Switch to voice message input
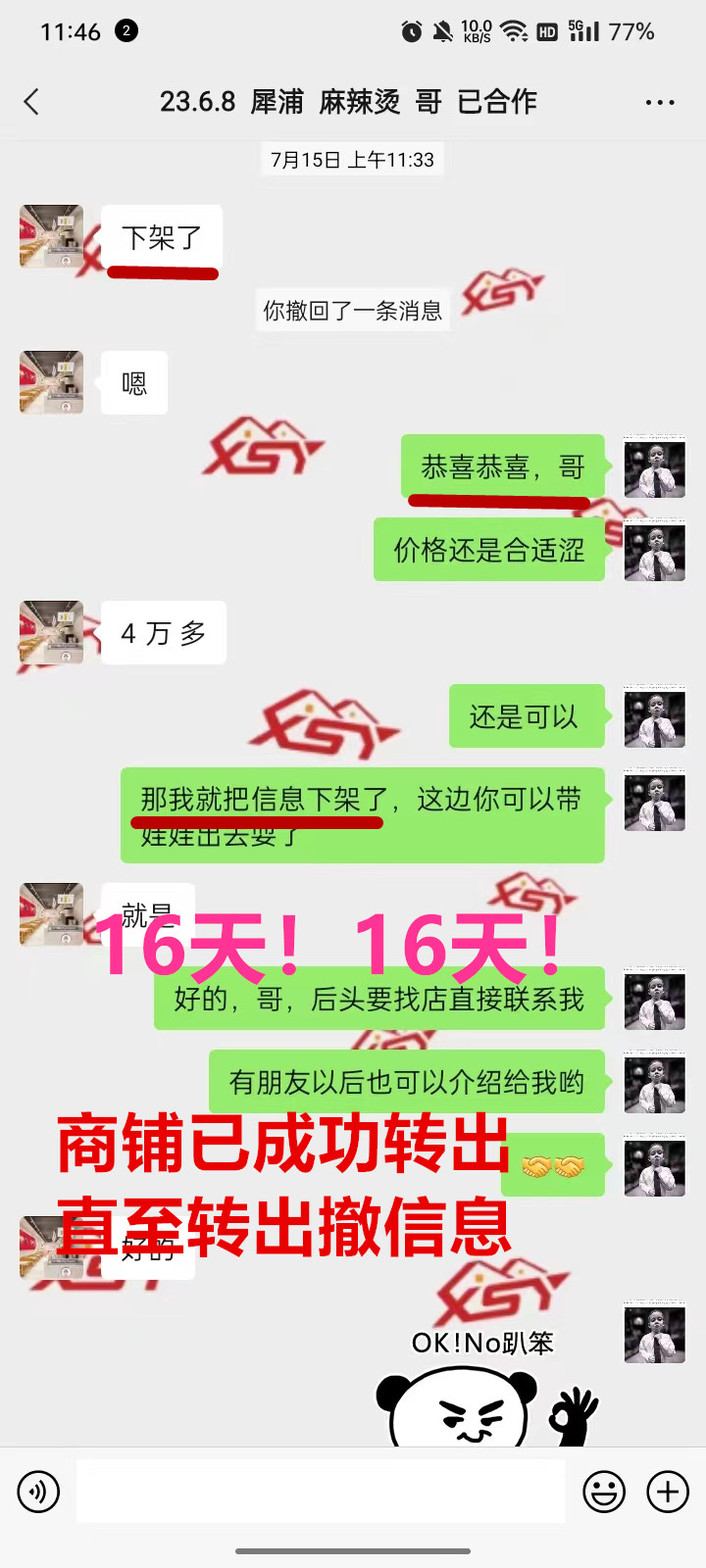 (38, 1492)
